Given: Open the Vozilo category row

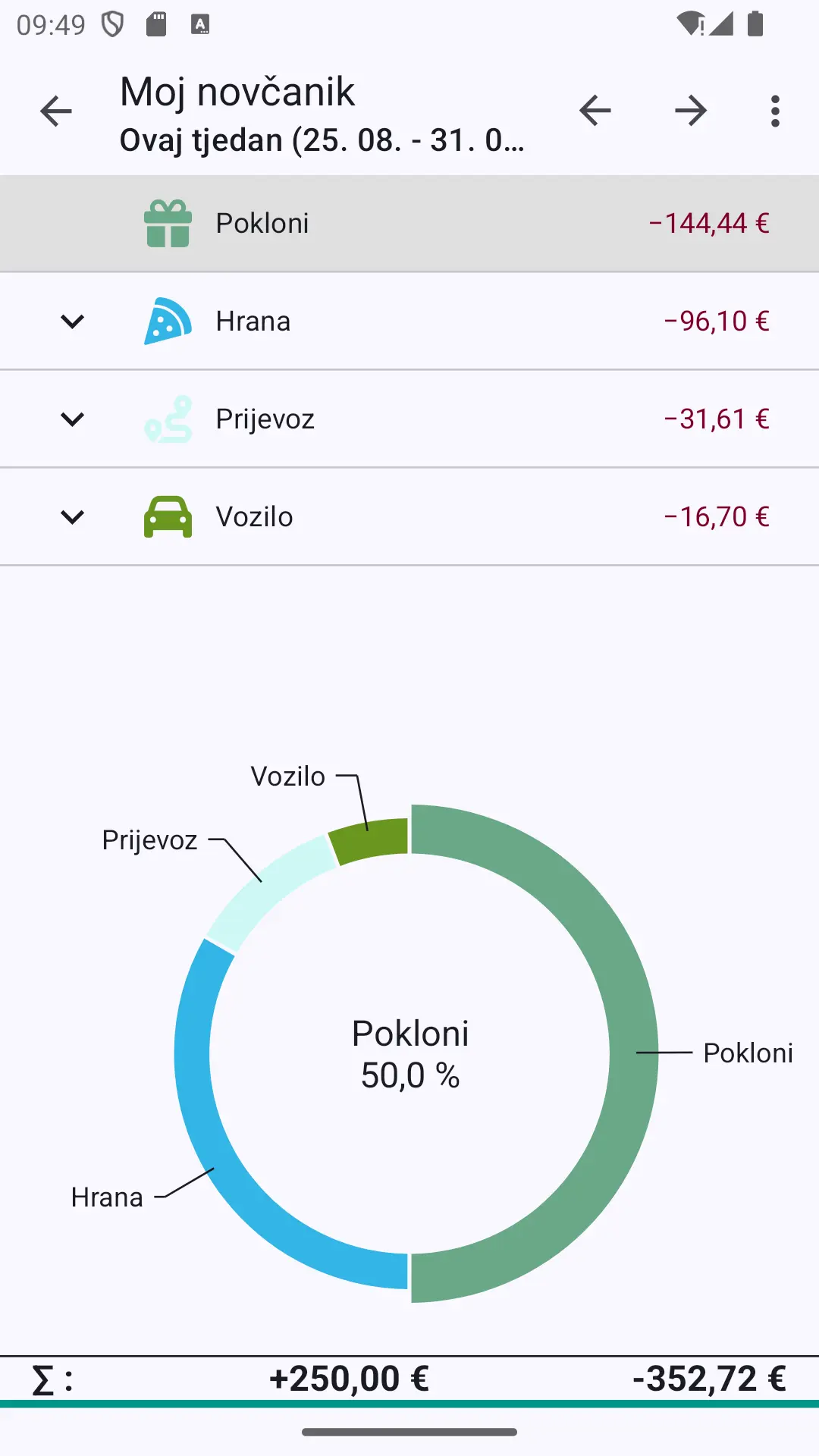Looking at the screenshot, I should click(x=409, y=517).
